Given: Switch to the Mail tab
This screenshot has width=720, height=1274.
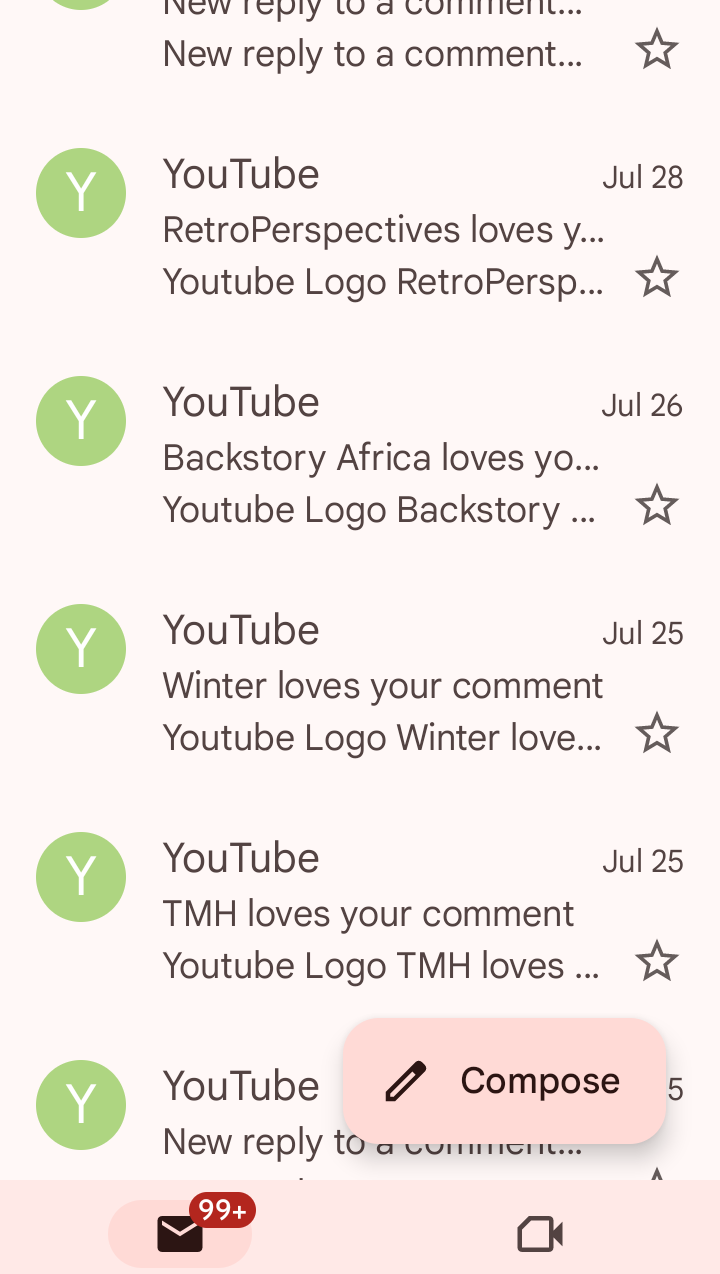Looking at the screenshot, I should (x=180, y=1234).
